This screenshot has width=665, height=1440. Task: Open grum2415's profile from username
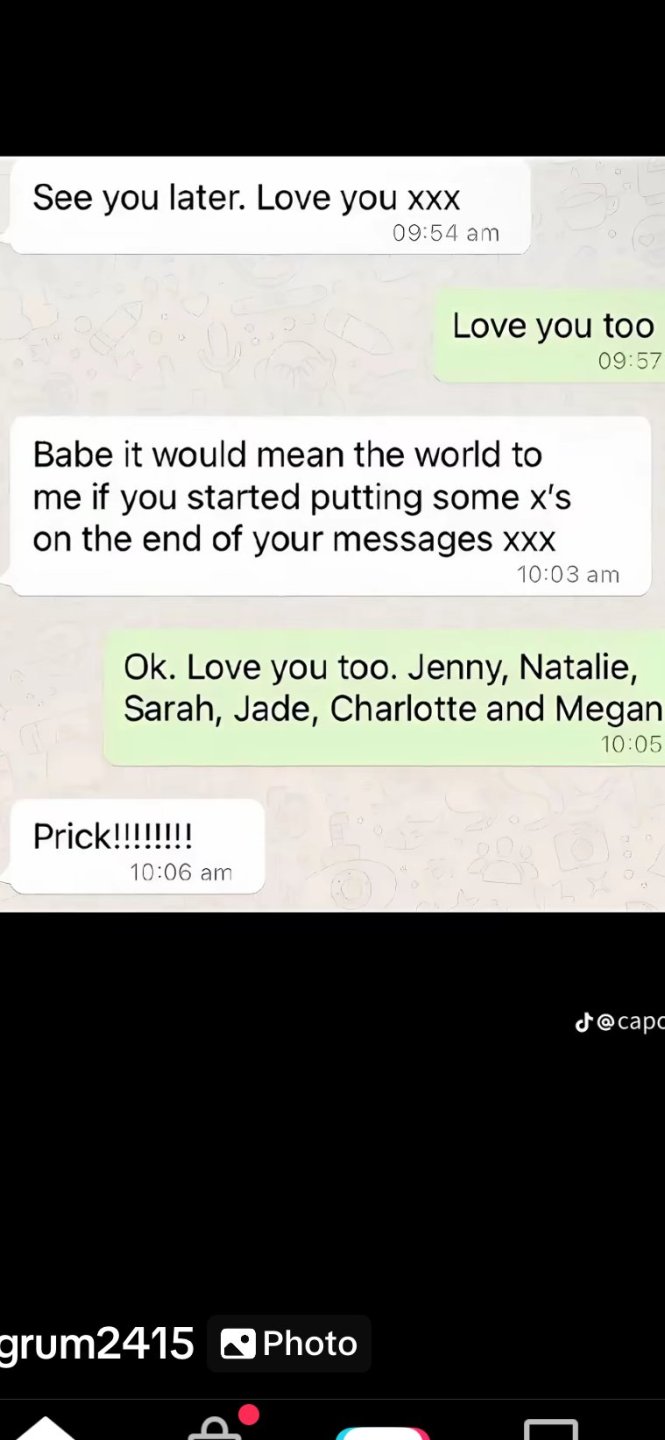[97, 1344]
